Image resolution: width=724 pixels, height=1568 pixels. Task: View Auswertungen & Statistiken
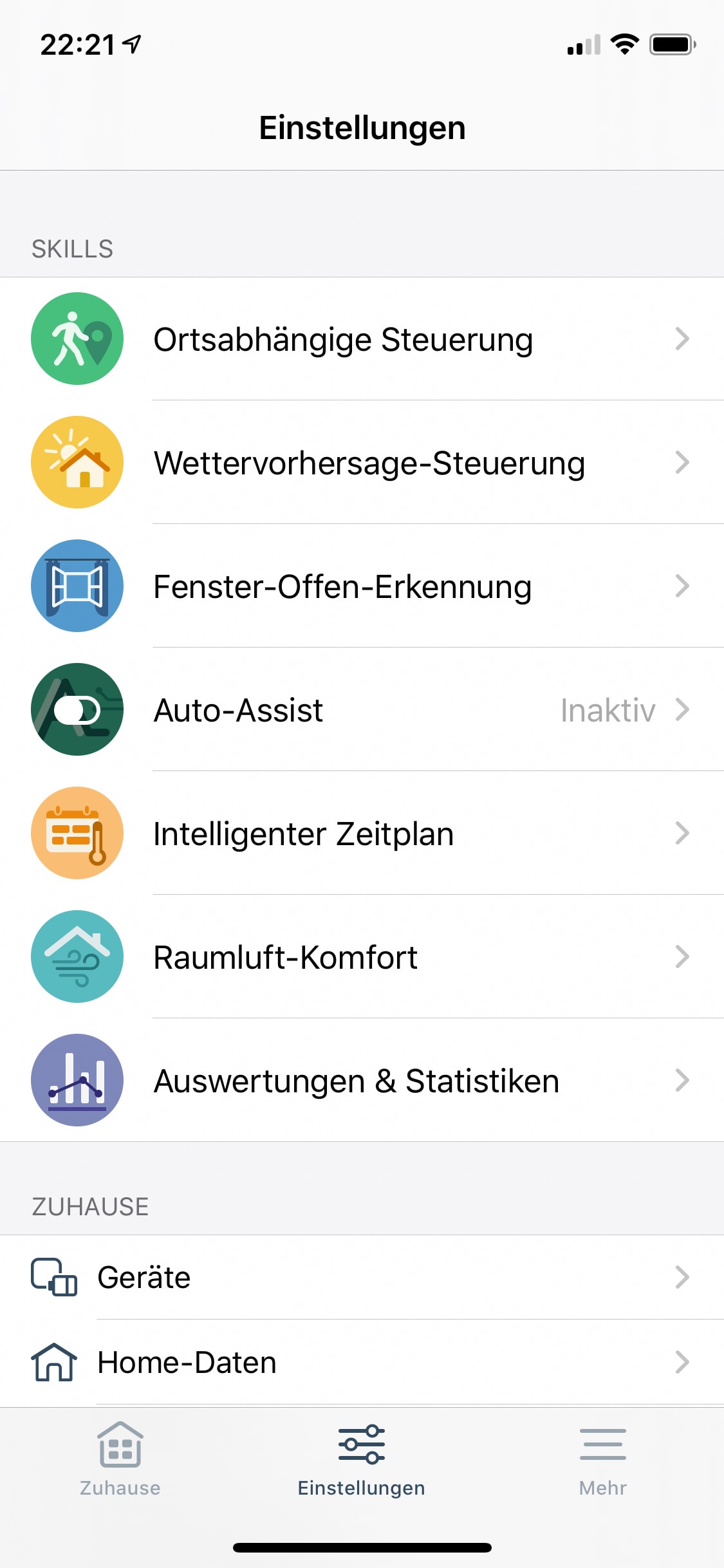[362, 1080]
